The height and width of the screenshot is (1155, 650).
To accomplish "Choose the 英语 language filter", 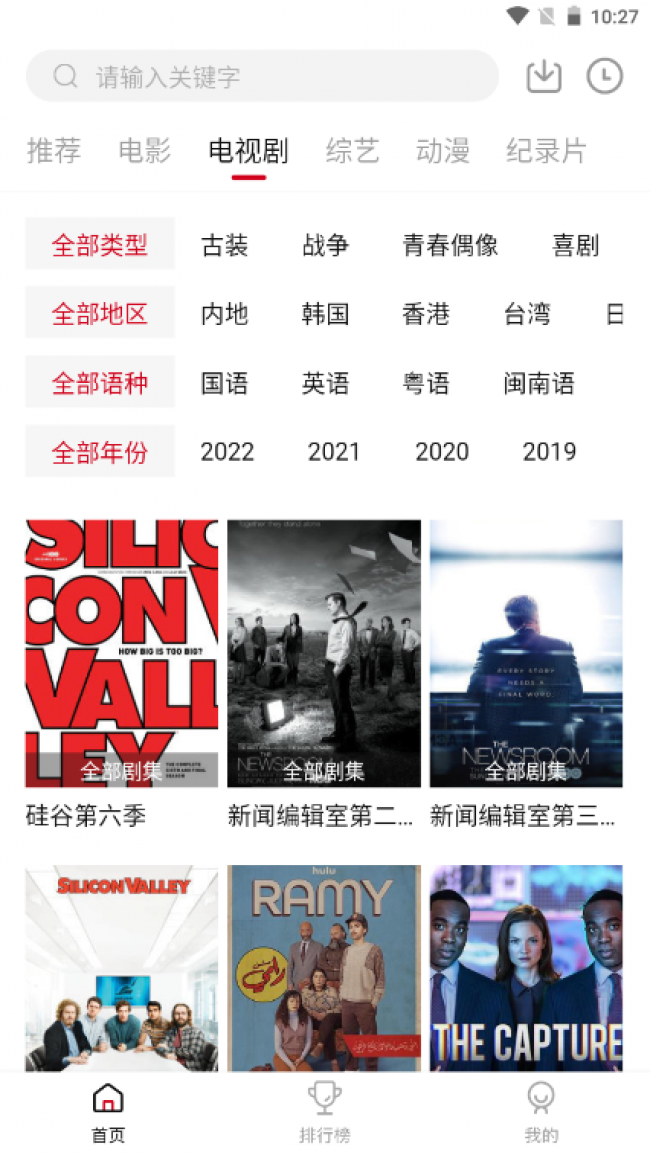I will (325, 383).
